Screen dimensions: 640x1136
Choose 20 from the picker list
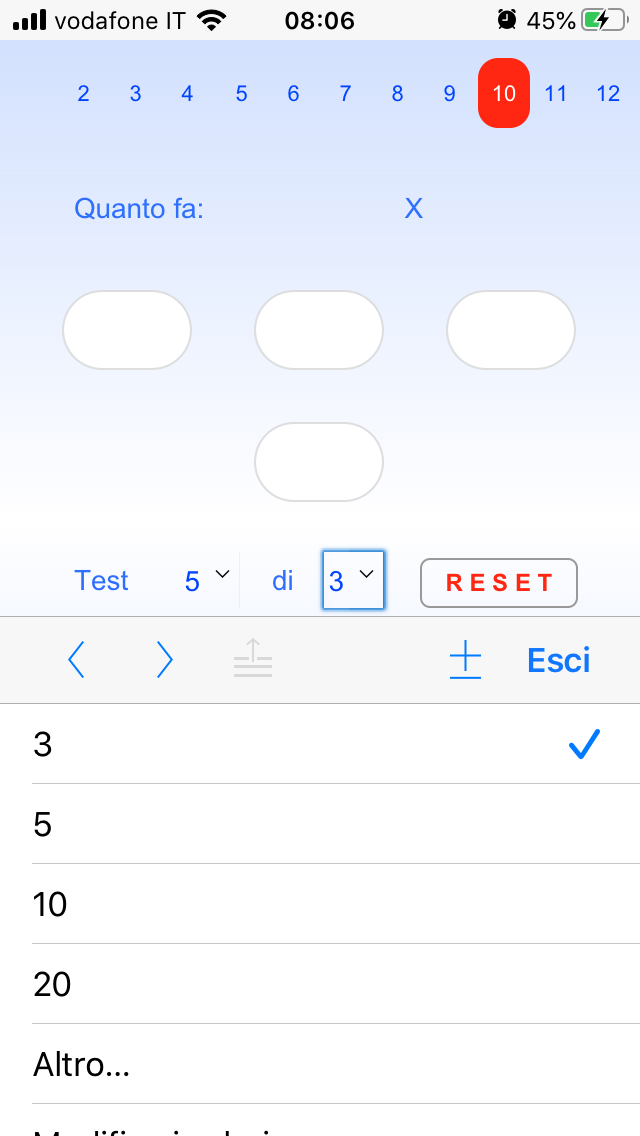tap(320, 984)
